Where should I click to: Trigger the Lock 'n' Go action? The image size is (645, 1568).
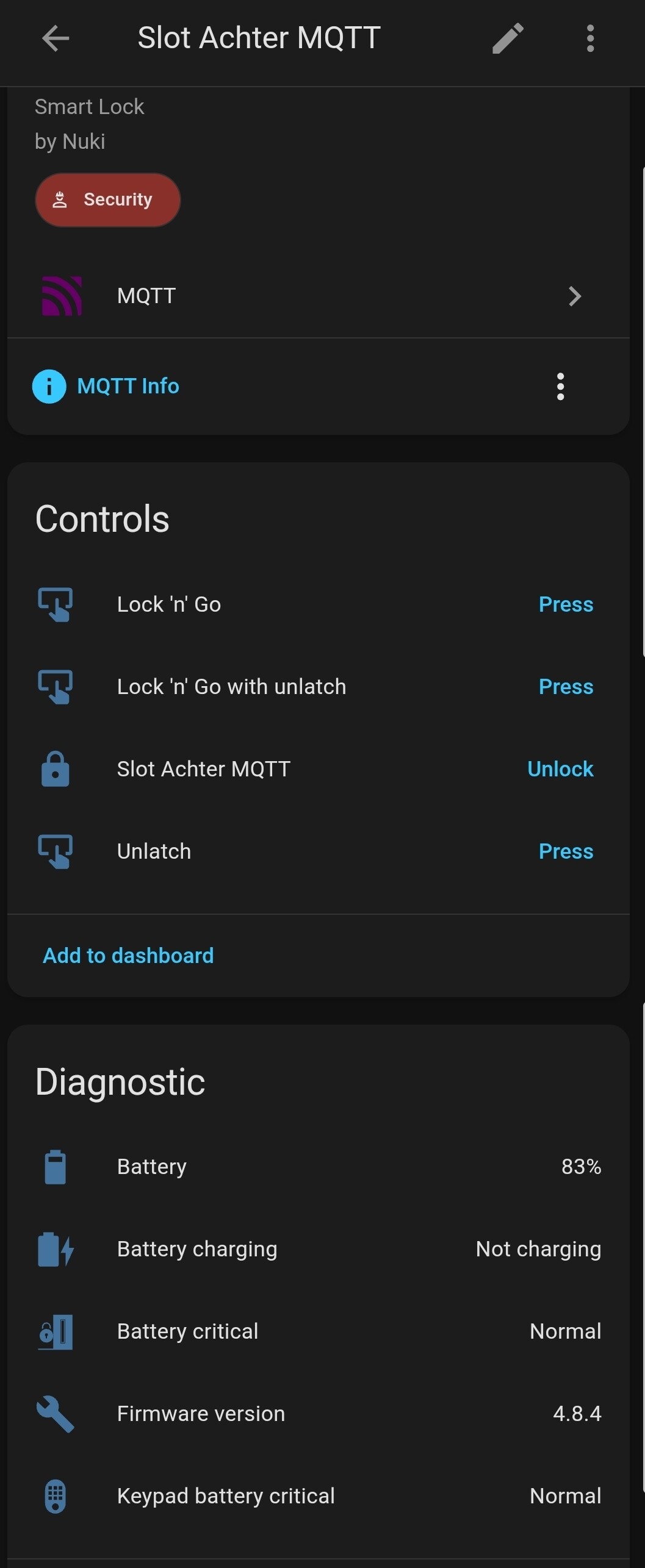click(x=565, y=604)
